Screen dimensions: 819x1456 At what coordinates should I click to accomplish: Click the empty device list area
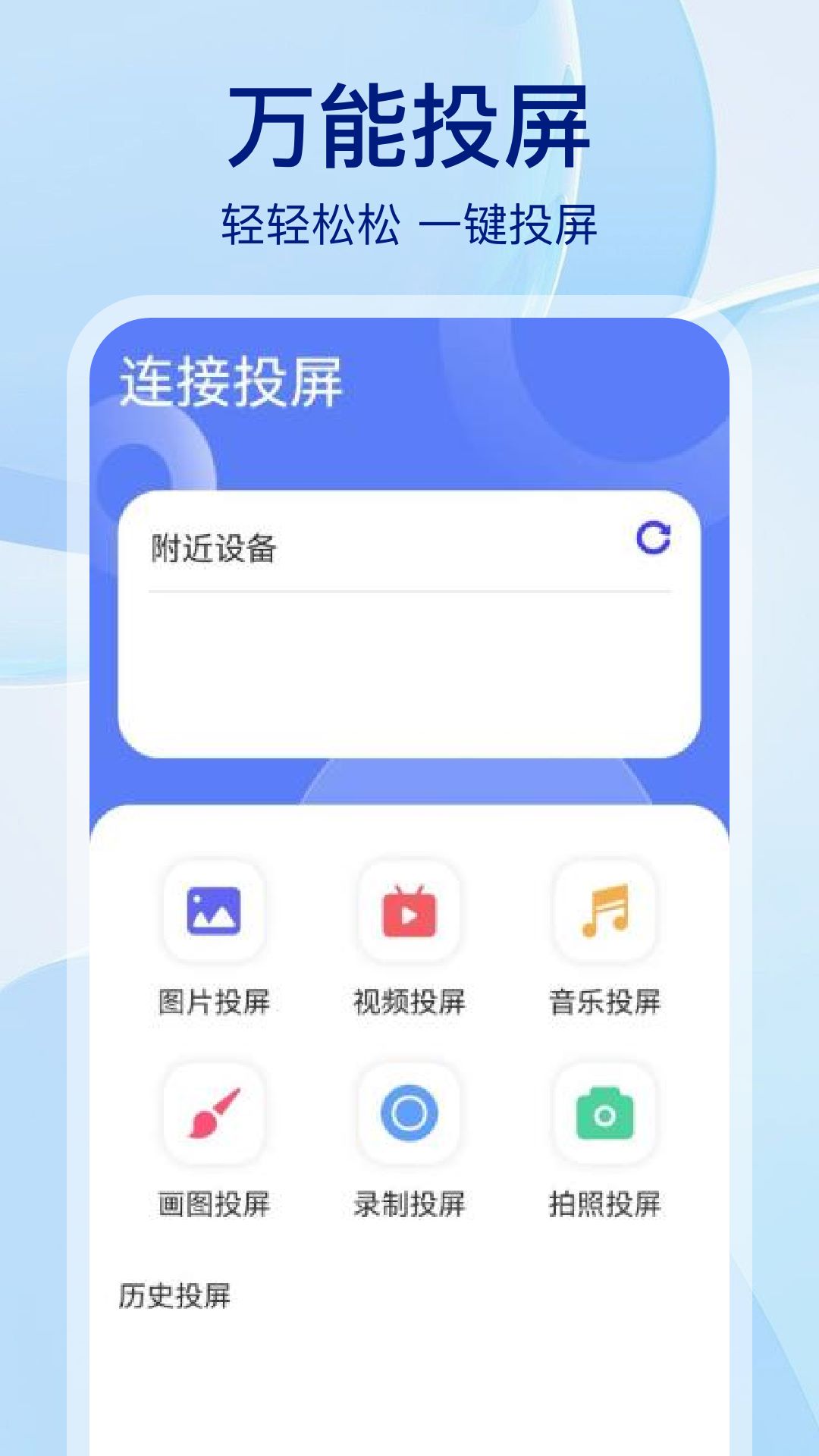409,667
